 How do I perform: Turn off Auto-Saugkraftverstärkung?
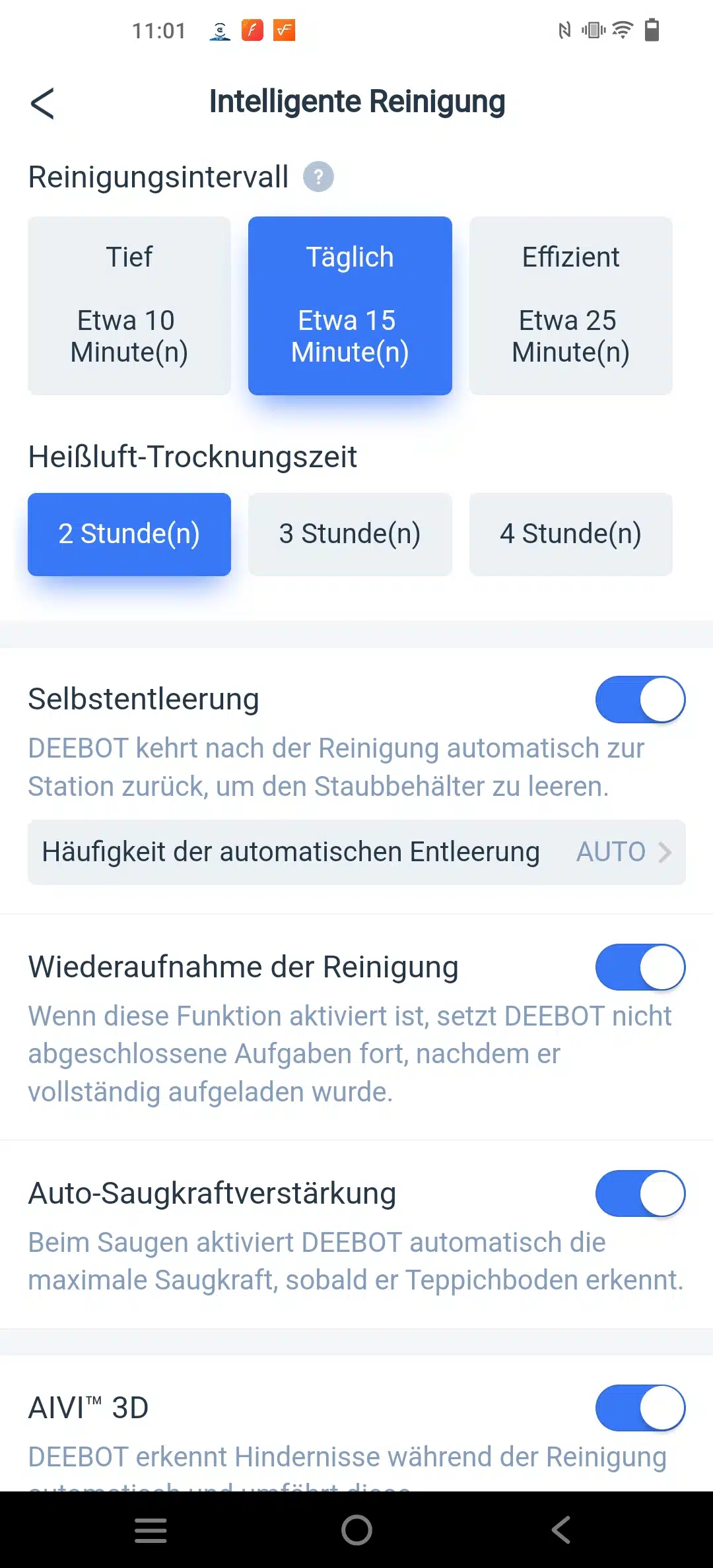point(640,1194)
